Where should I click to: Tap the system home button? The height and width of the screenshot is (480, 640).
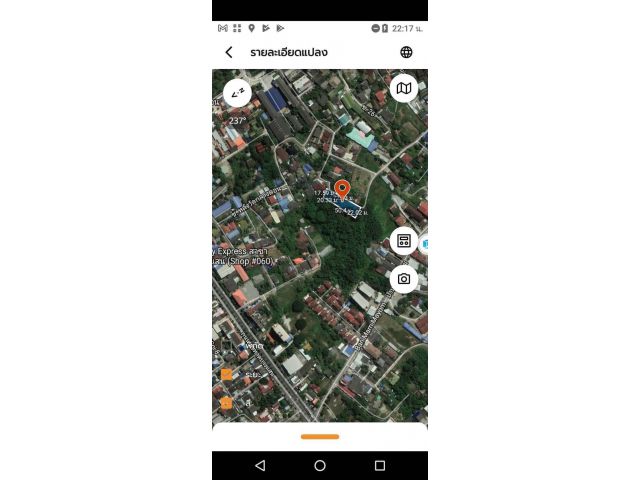320,466
